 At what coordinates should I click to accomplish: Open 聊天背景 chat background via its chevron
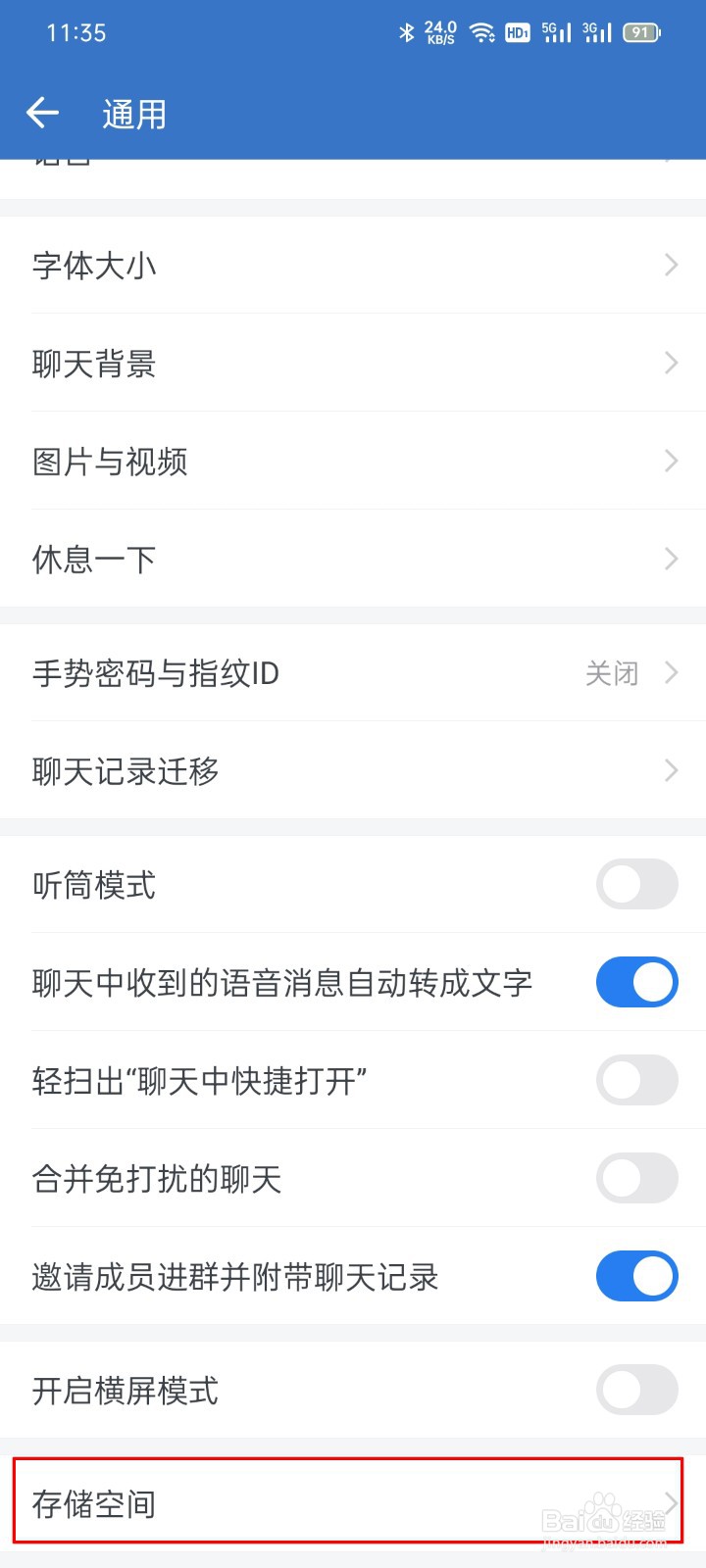671,364
